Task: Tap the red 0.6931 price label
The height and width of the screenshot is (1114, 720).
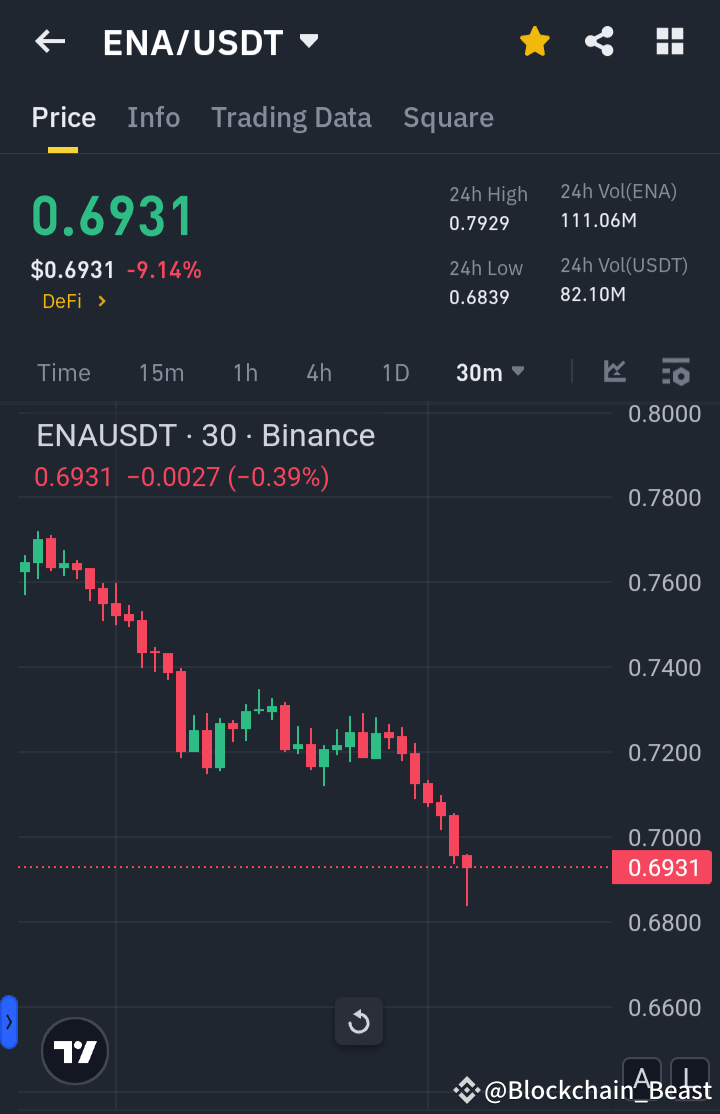Action: [661, 867]
